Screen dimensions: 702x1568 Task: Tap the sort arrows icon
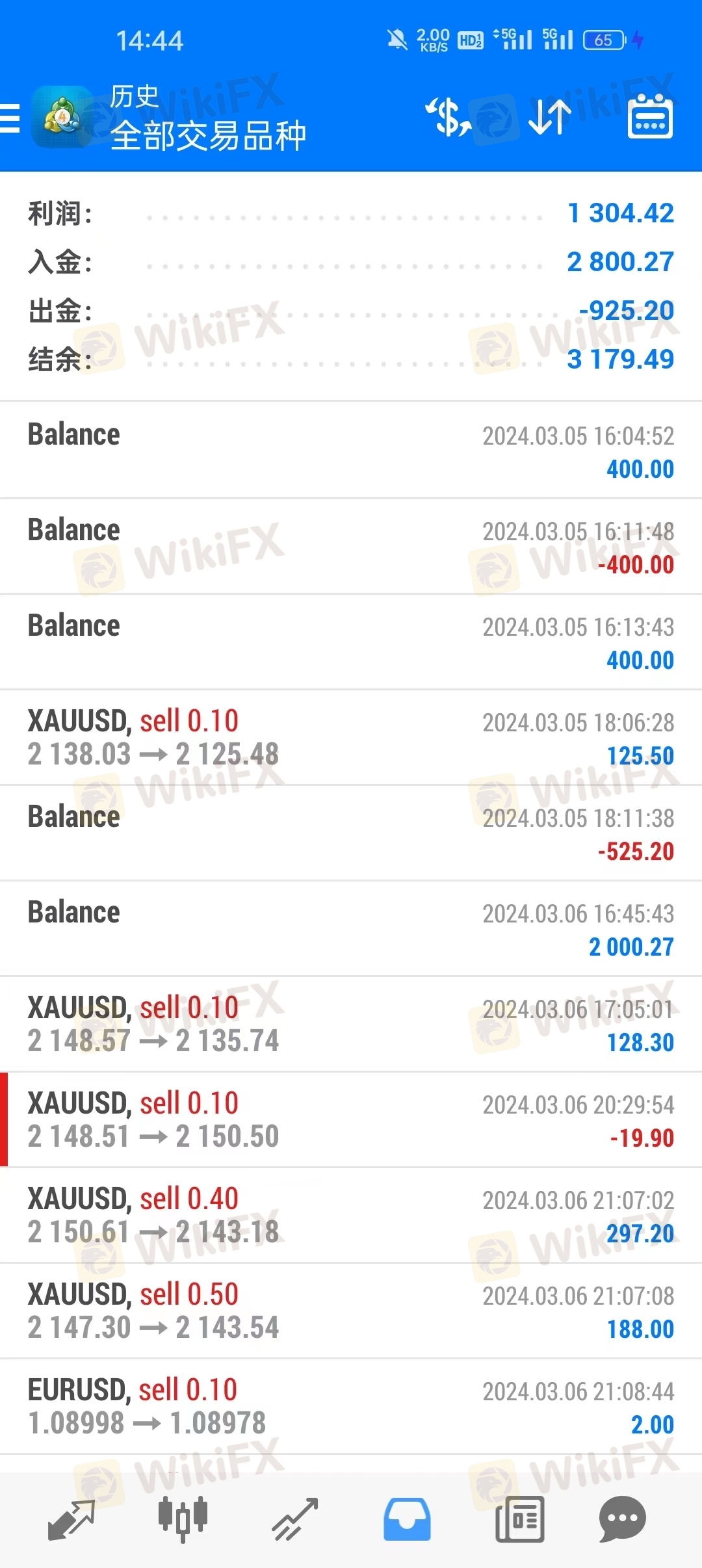(x=549, y=118)
